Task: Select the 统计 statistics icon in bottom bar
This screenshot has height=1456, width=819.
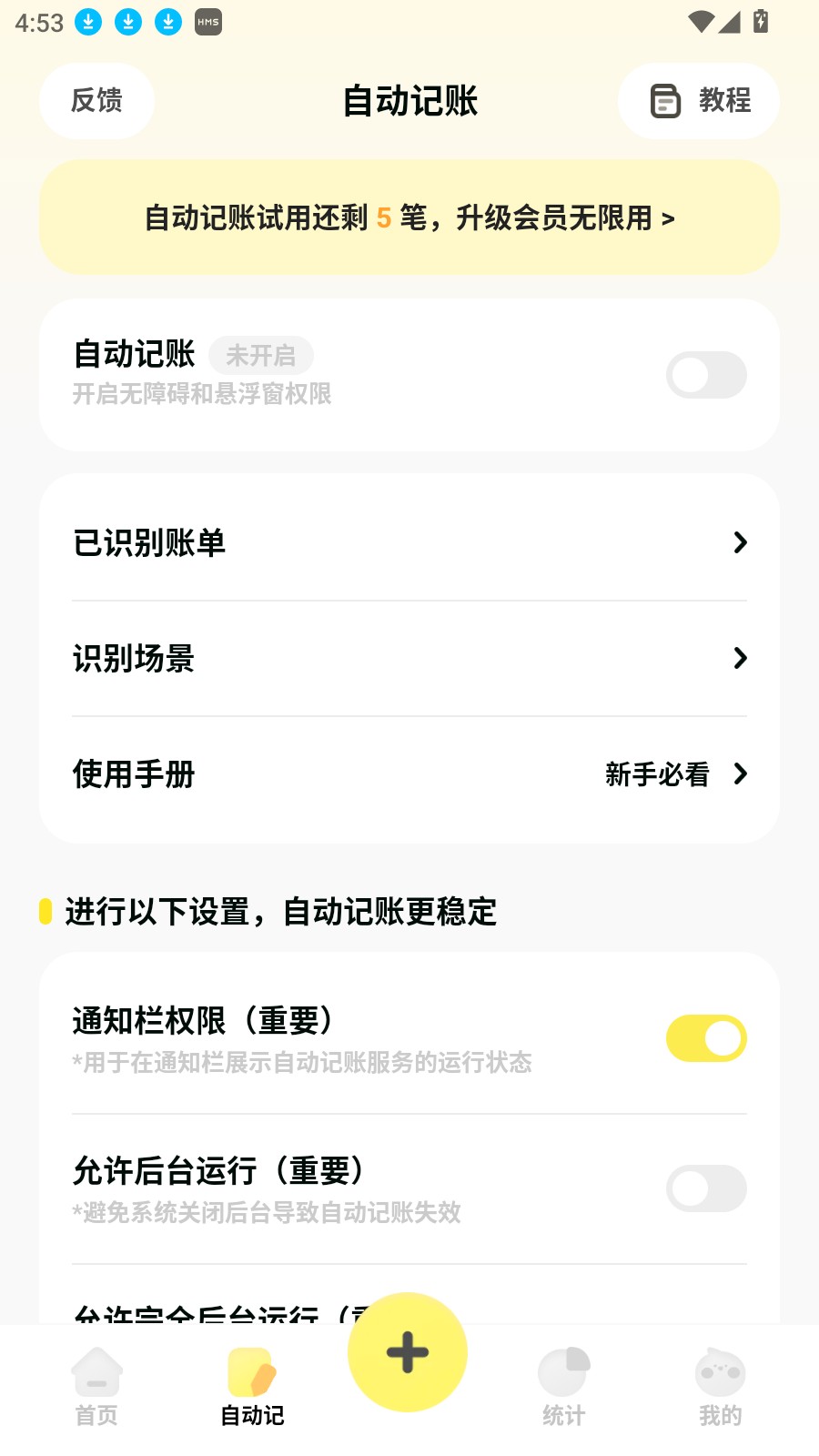Action: point(562,1370)
